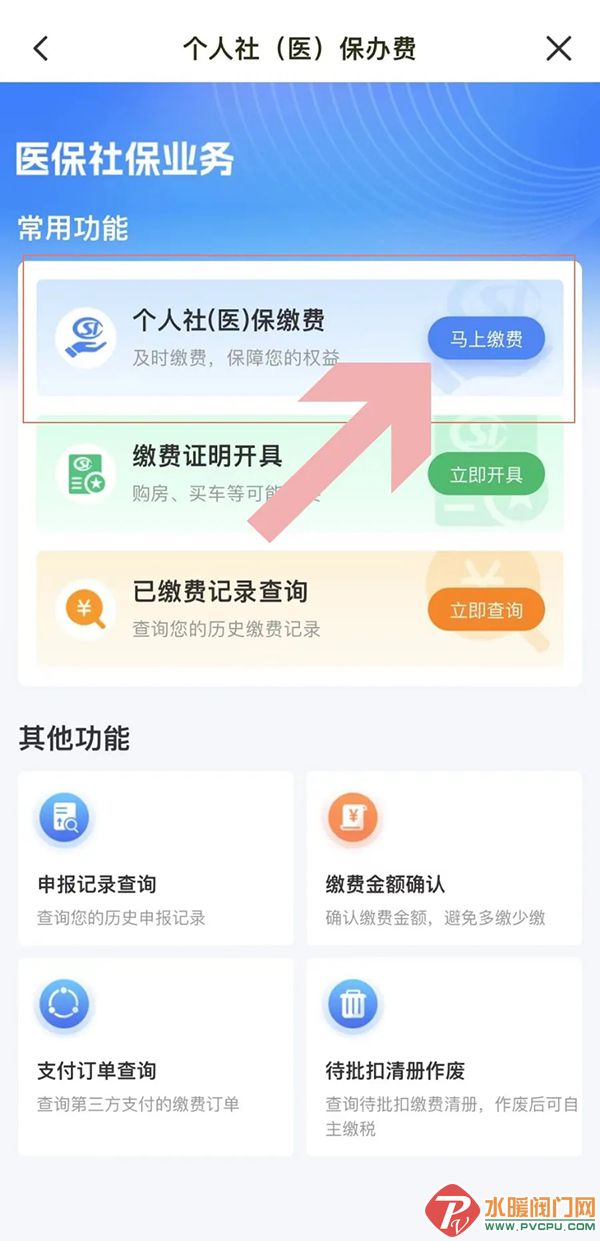Open 申报记录查询
Screen dimensions: 600x1241
point(155,858)
